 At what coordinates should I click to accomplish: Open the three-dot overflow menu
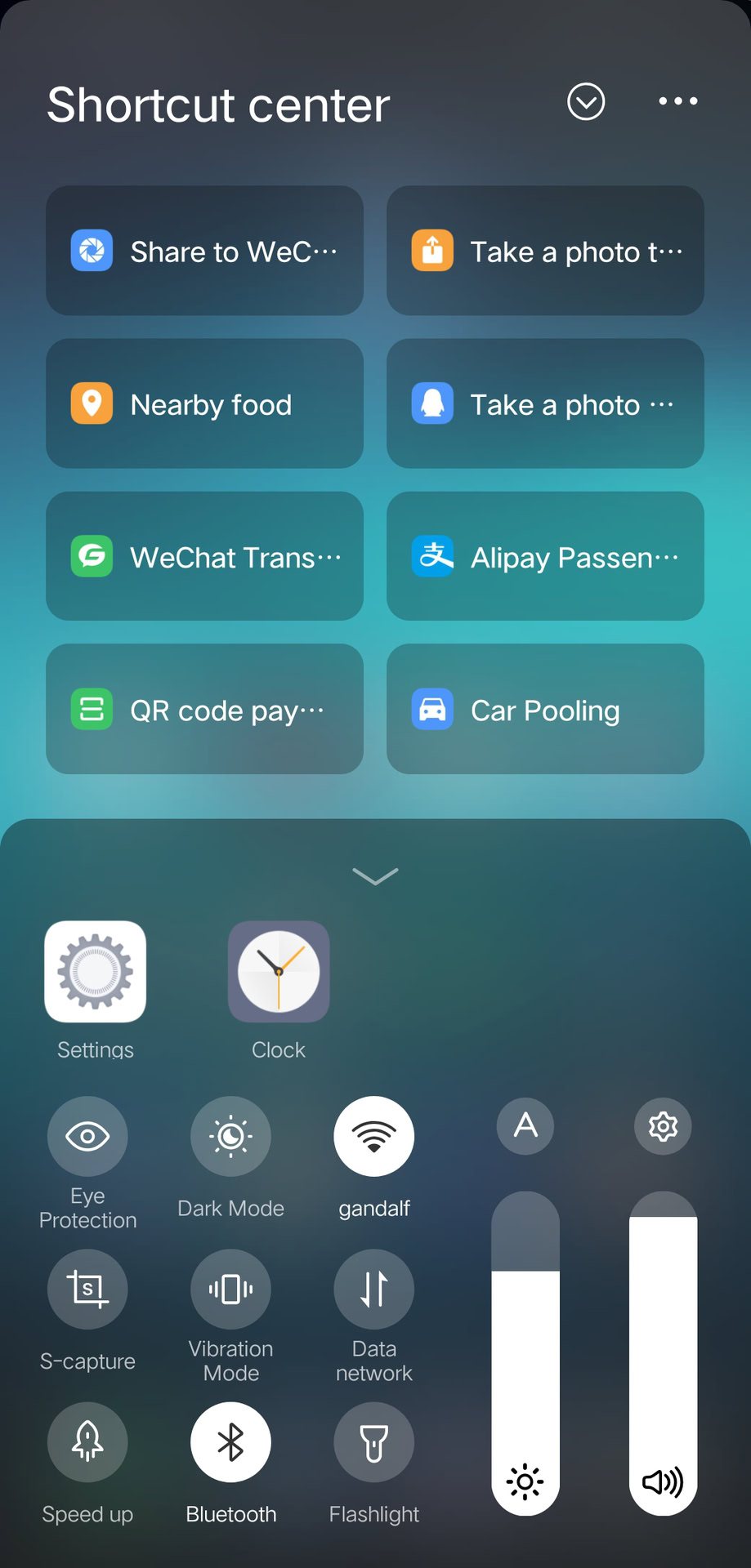(677, 101)
